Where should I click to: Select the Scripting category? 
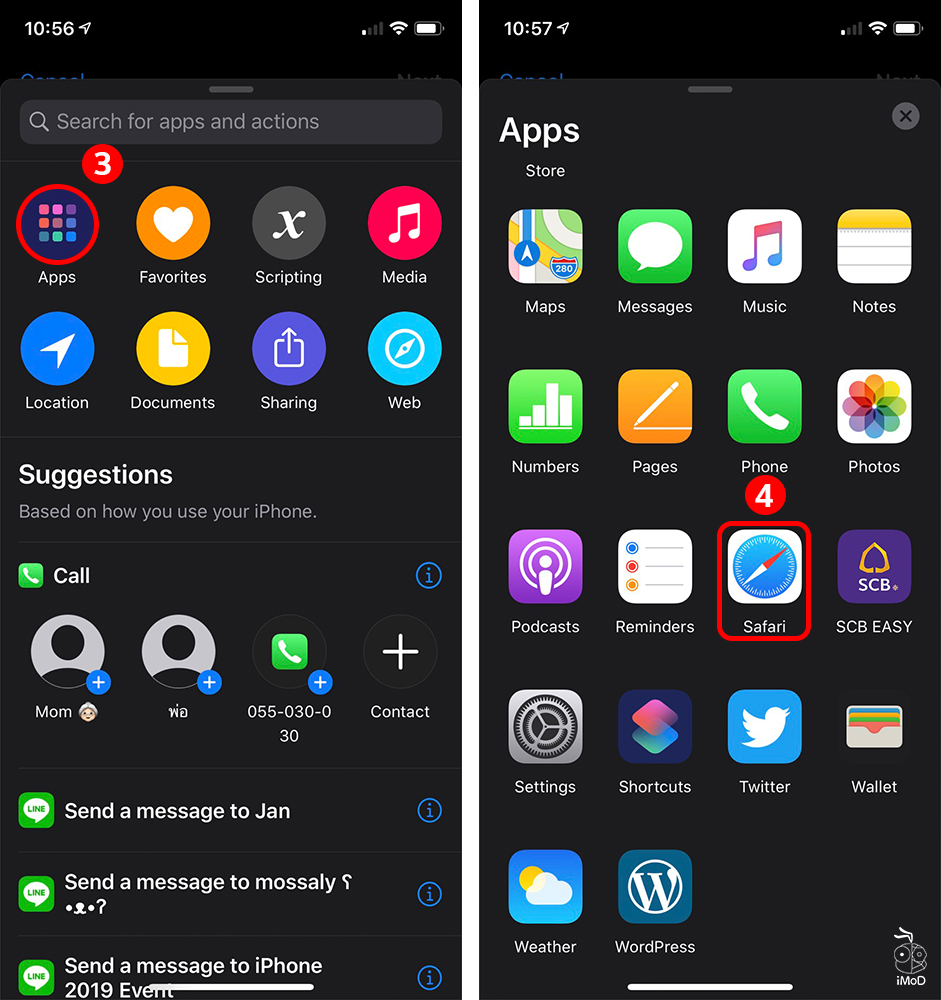pyautogui.click(x=289, y=223)
